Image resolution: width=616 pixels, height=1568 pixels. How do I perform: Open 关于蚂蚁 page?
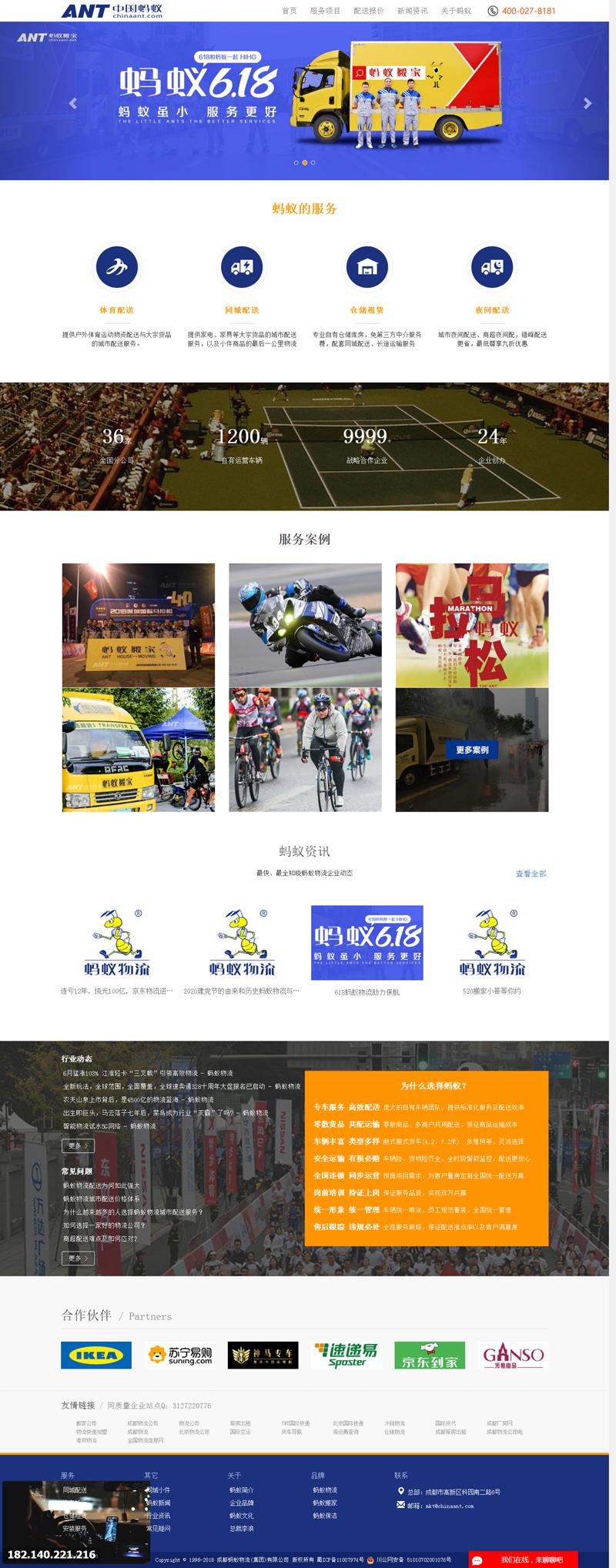pos(456,11)
